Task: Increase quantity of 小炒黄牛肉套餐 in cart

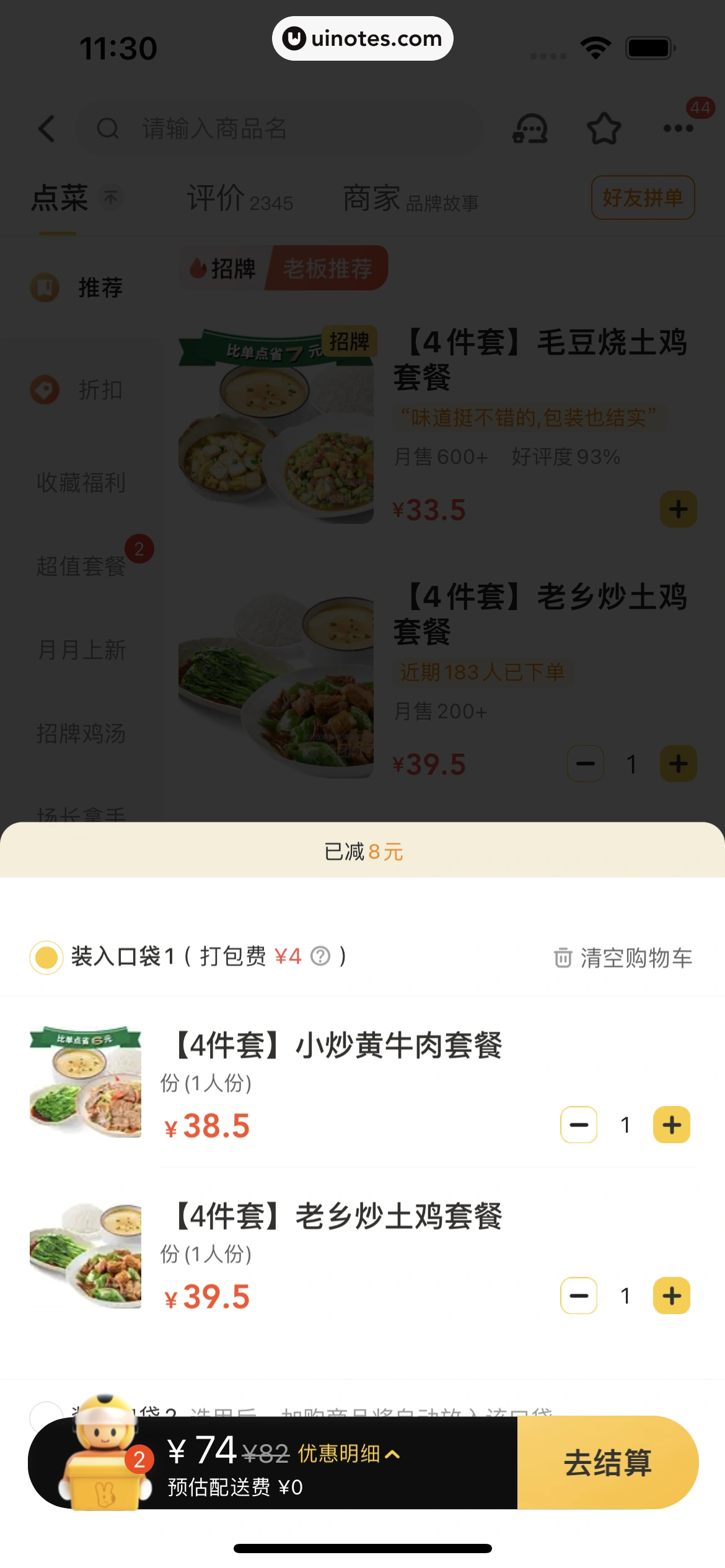Action: point(672,1125)
